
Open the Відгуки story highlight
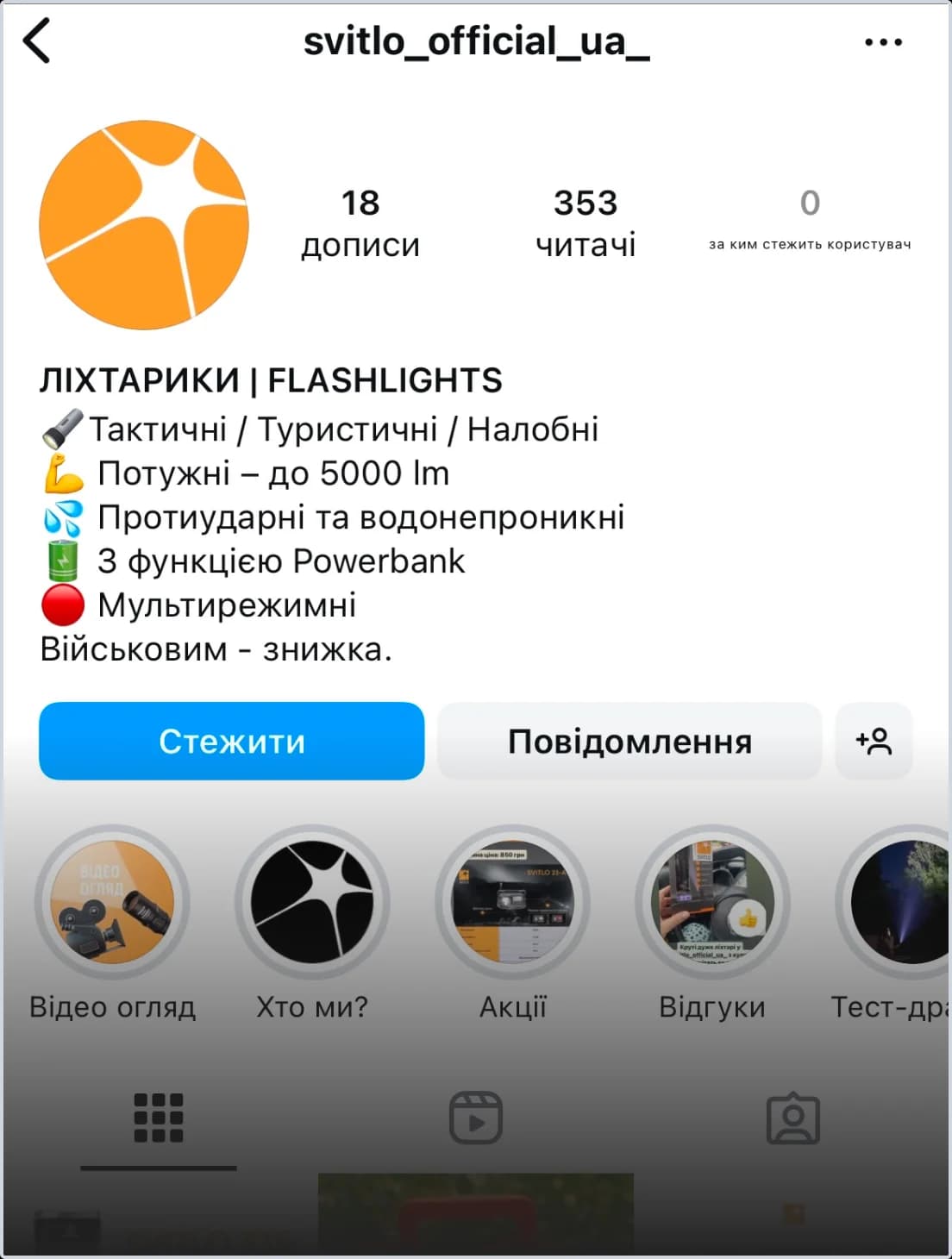click(x=712, y=902)
